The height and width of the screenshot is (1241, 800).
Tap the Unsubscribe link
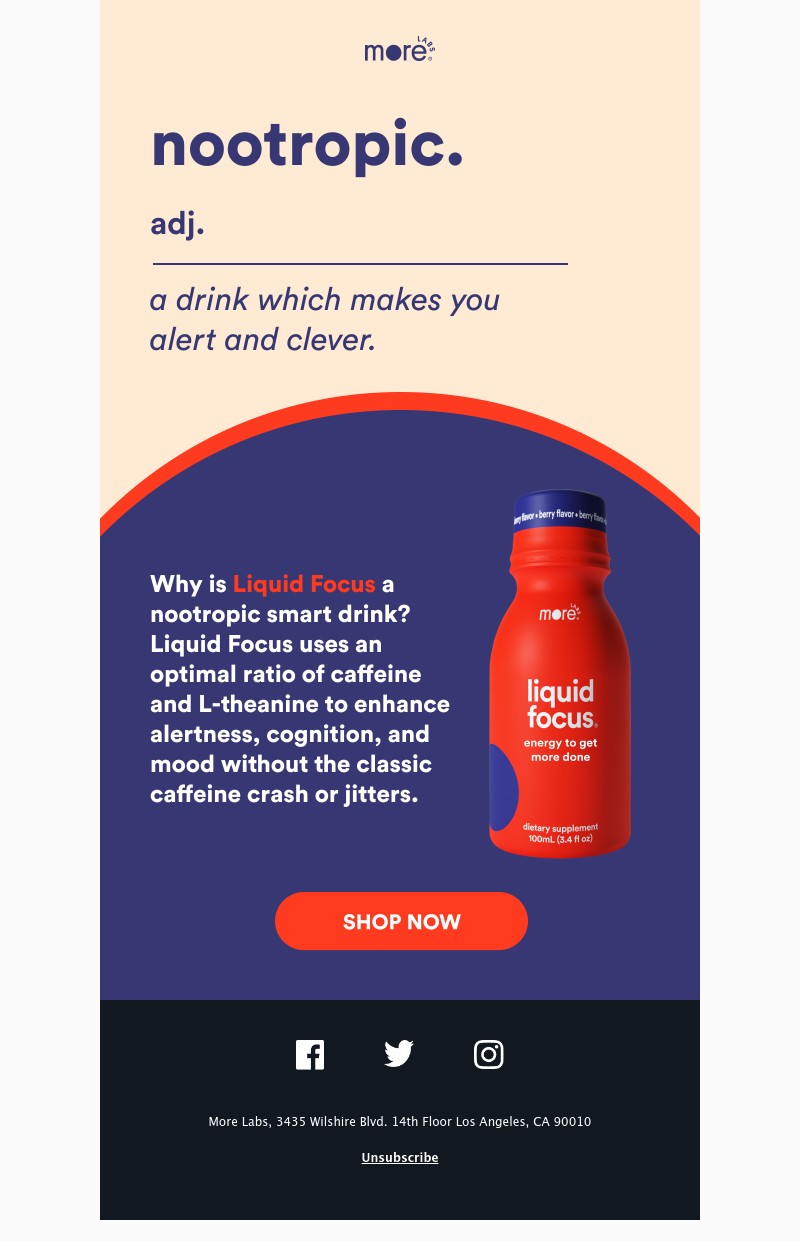tap(400, 1157)
